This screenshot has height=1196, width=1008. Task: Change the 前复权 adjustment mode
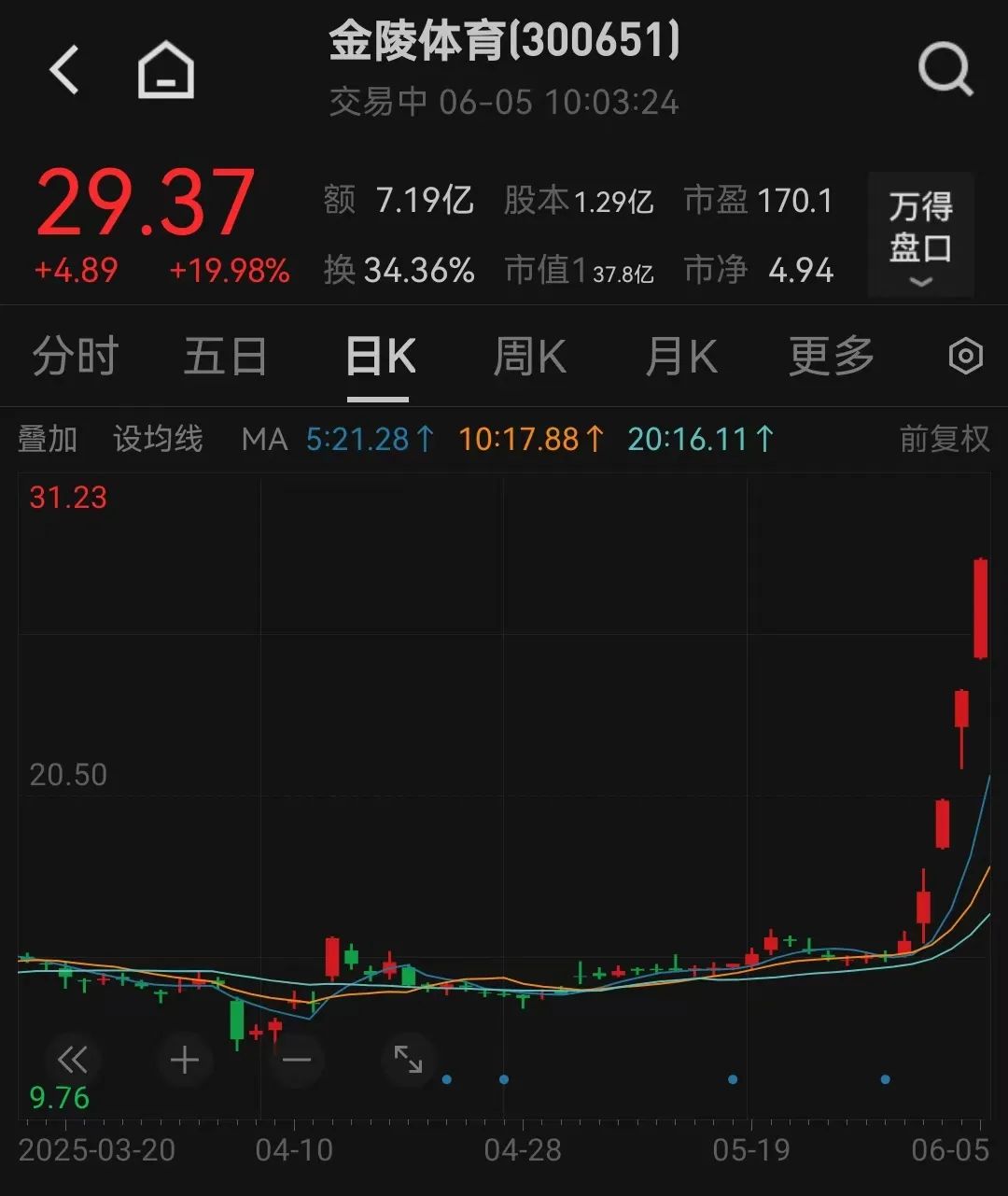[944, 439]
